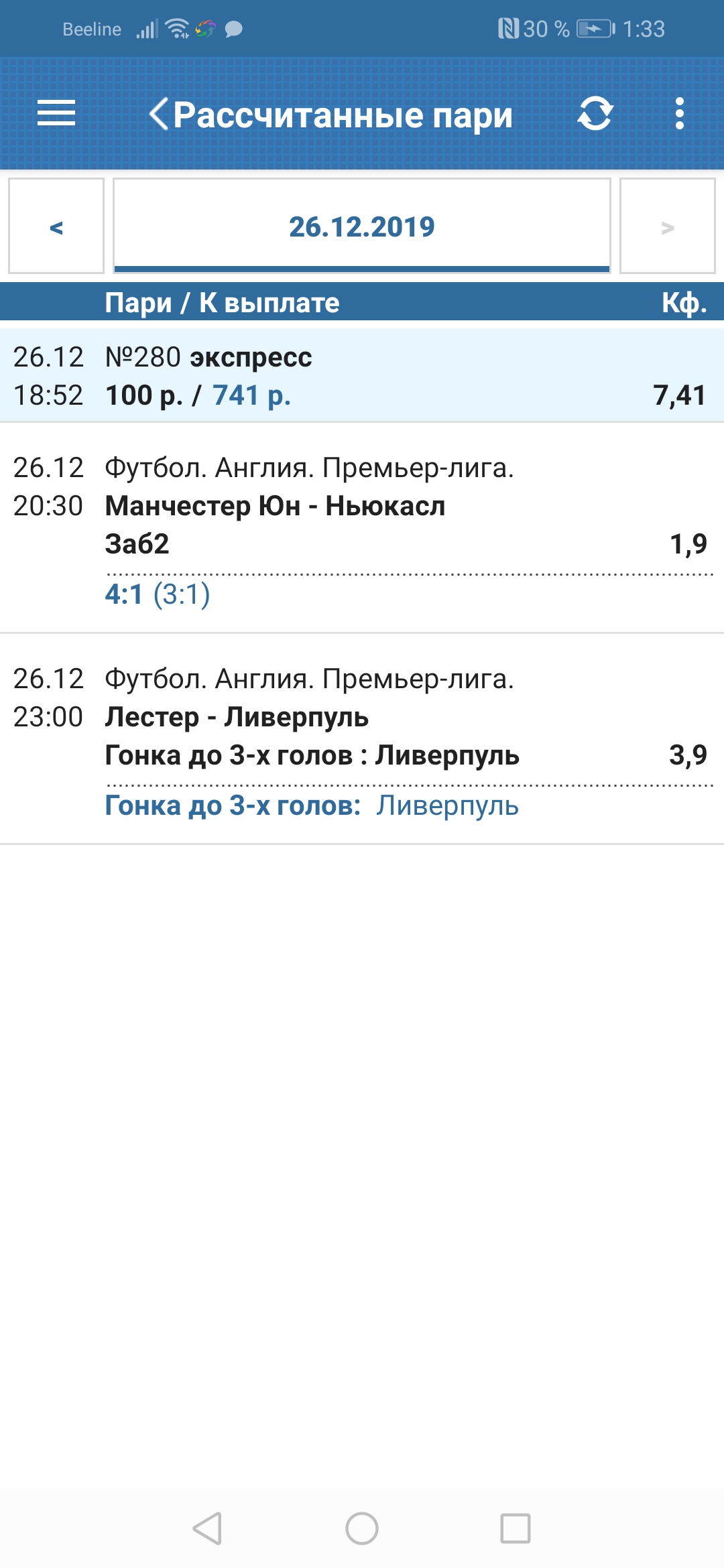Open the date selector showing 26.12.2019
This screenshot has width=724, height=1568.
pyautogui.click(x=362, y=226)
